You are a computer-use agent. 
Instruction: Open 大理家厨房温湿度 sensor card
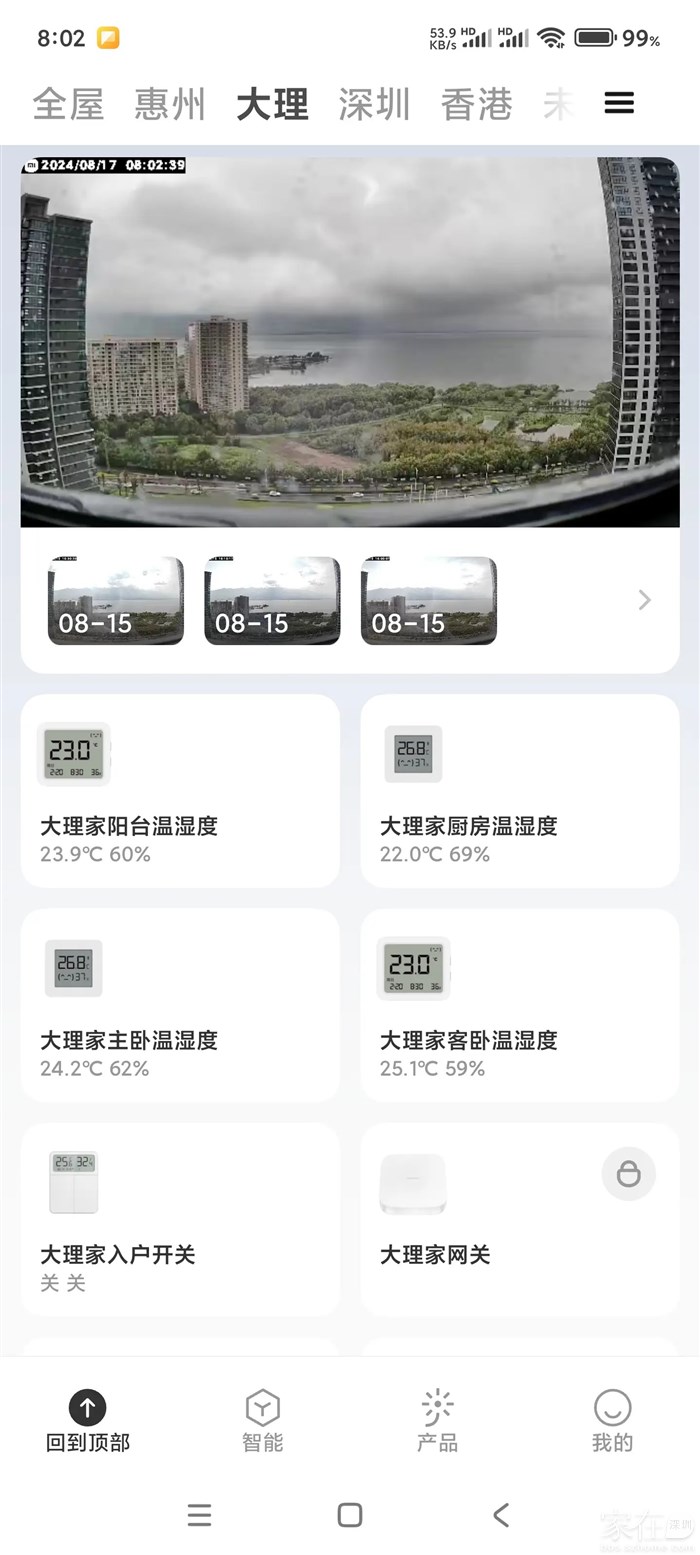520,791
